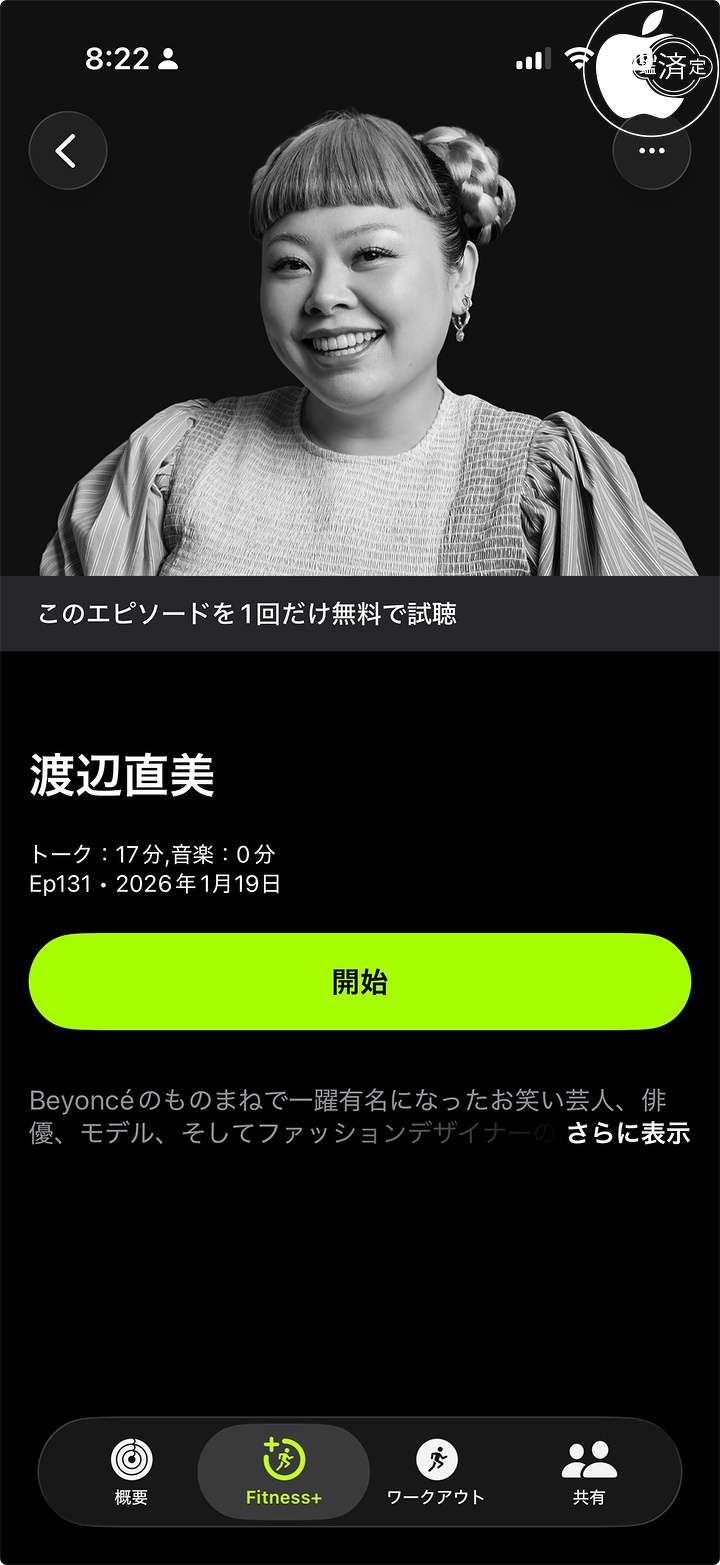Open the three-dot more options menu

click(x=651, y=151)
